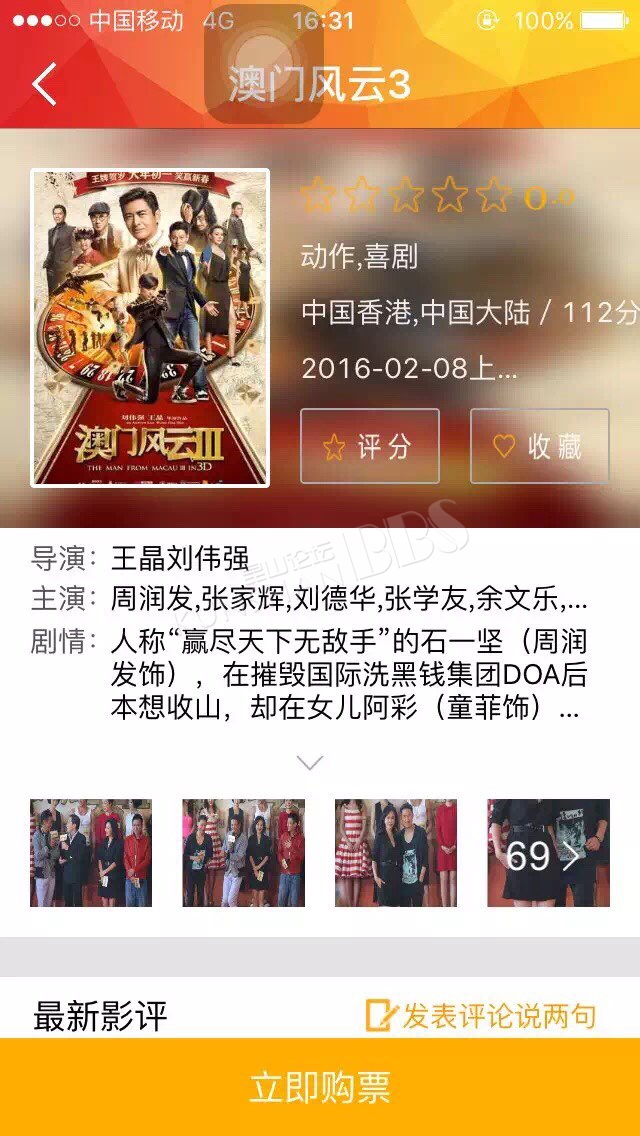Open the 澳门风云3 movie poster
Image resolution: width=640 pixels, height=1136 pixels.
click(150, 327)
